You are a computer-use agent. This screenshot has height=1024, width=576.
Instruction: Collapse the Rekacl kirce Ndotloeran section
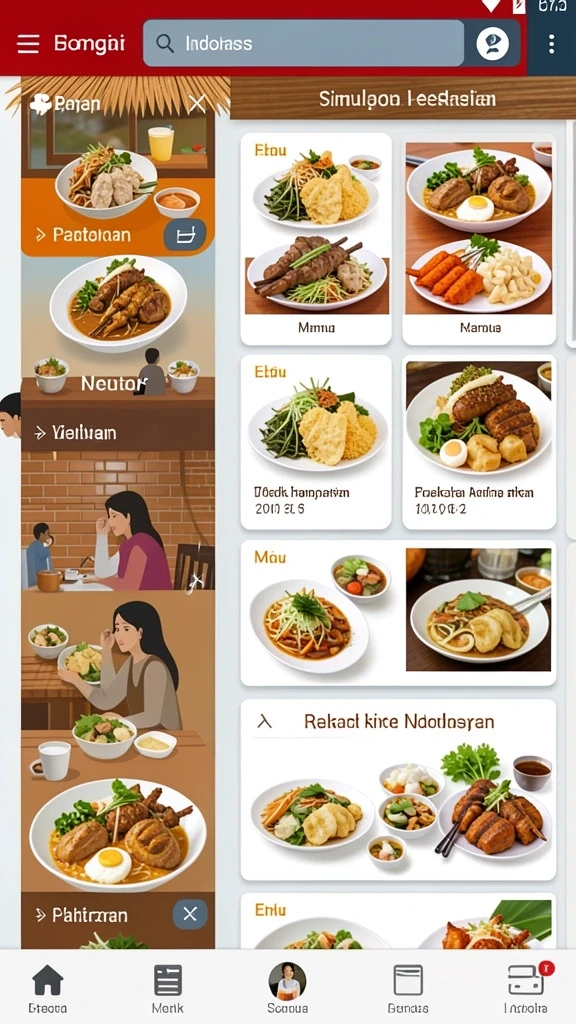[x=264, y=722]
